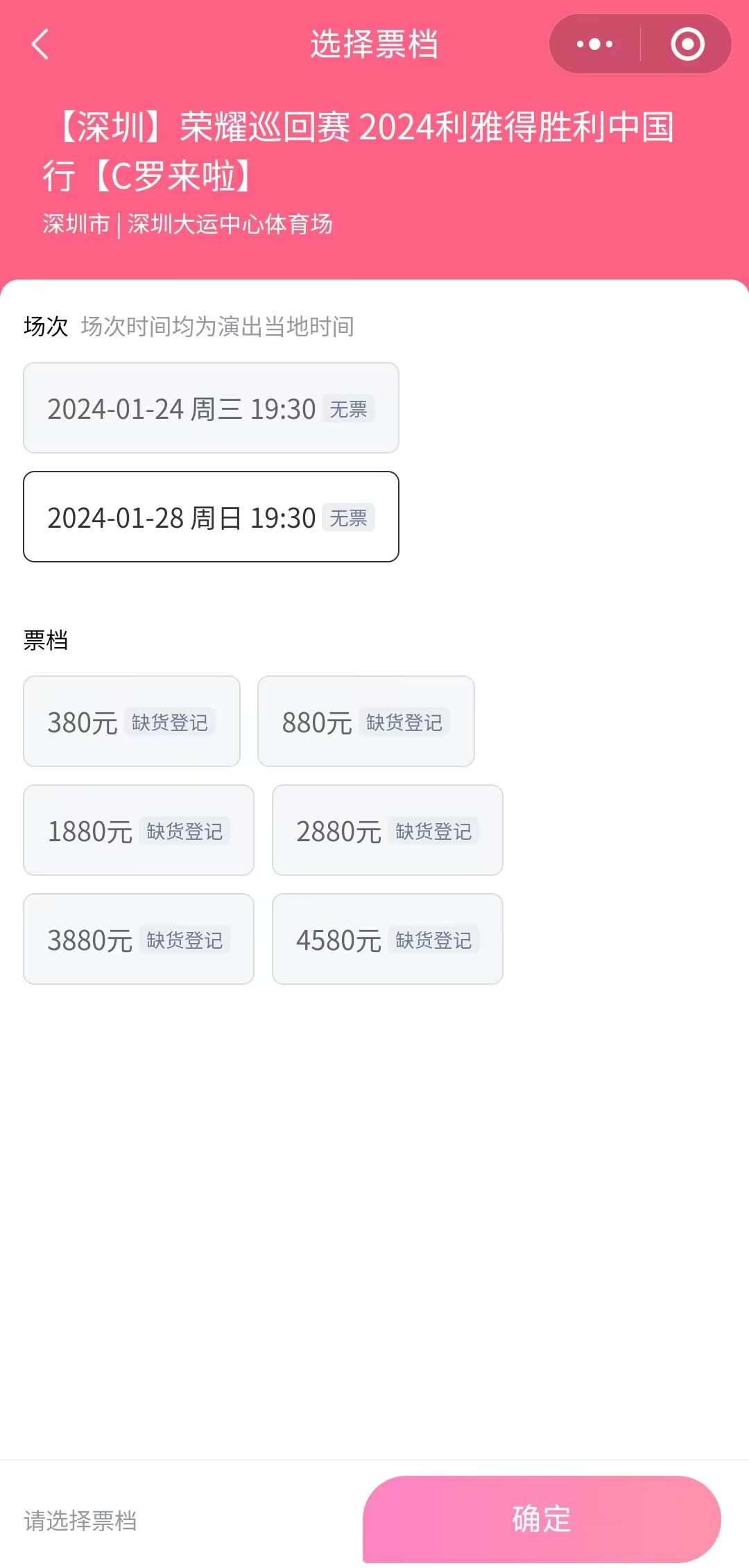Screen dimensions: 749x1568
Task: Select the 4580元 ticket tier
Action: (x=387, y=939)
